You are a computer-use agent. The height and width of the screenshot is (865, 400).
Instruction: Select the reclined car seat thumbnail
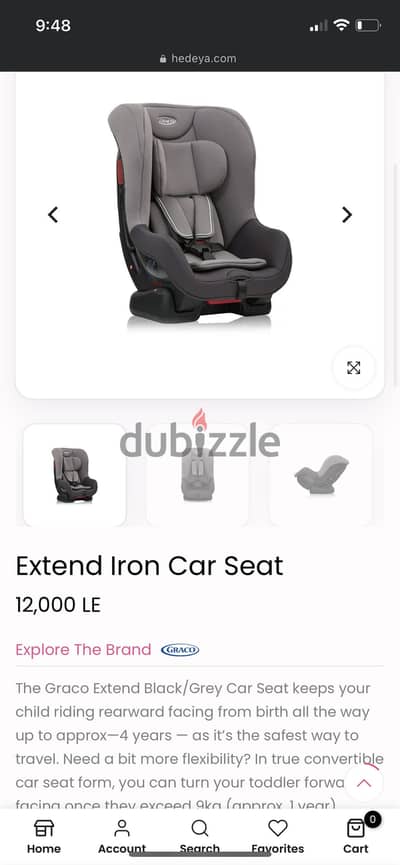point(321,474)
